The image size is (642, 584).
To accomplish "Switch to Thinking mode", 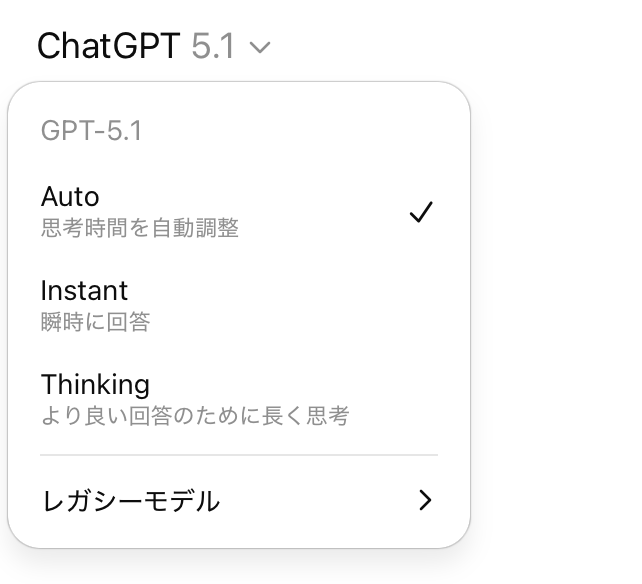I will point(238,399).
